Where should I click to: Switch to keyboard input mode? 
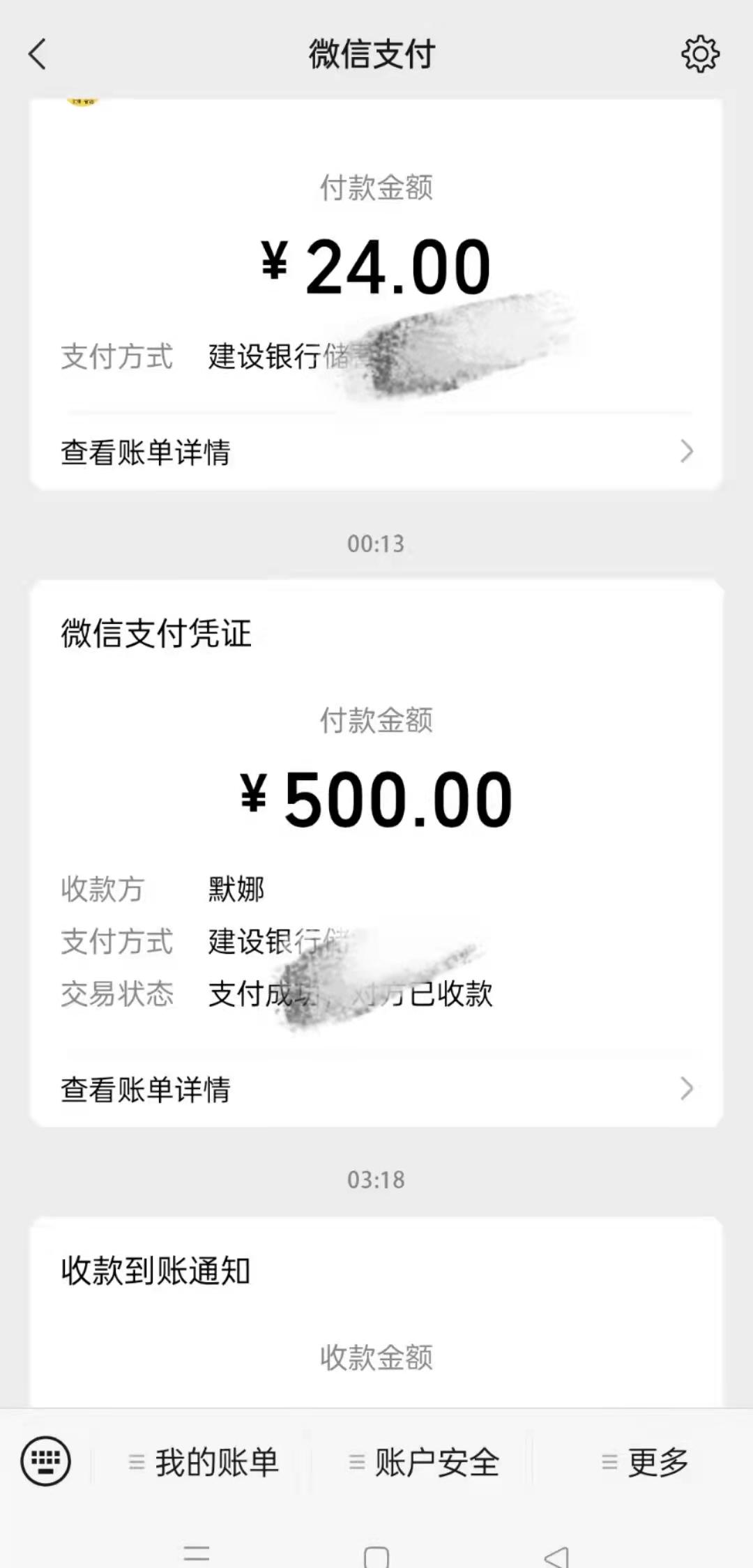click(x=46, y=1461)
